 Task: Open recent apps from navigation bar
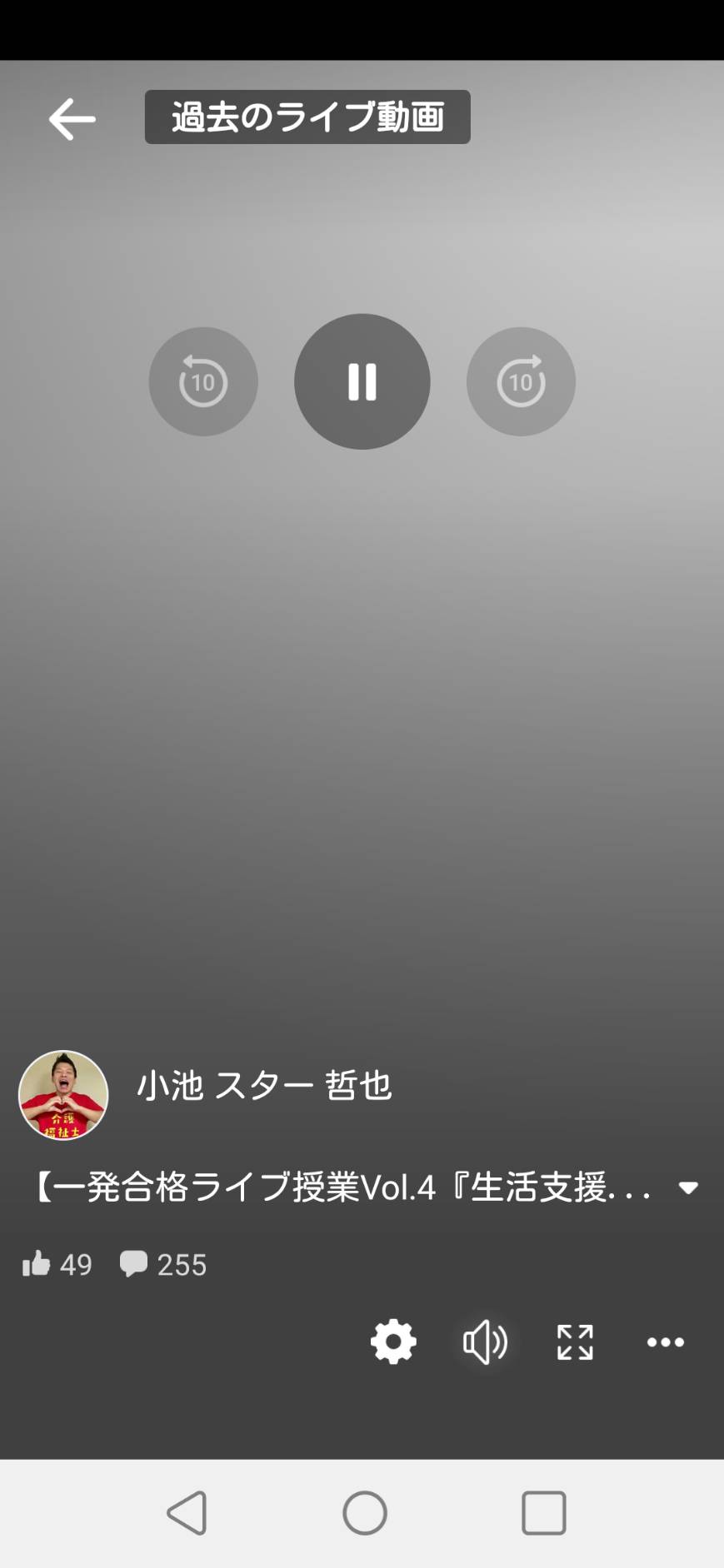tap(544, 1513)
